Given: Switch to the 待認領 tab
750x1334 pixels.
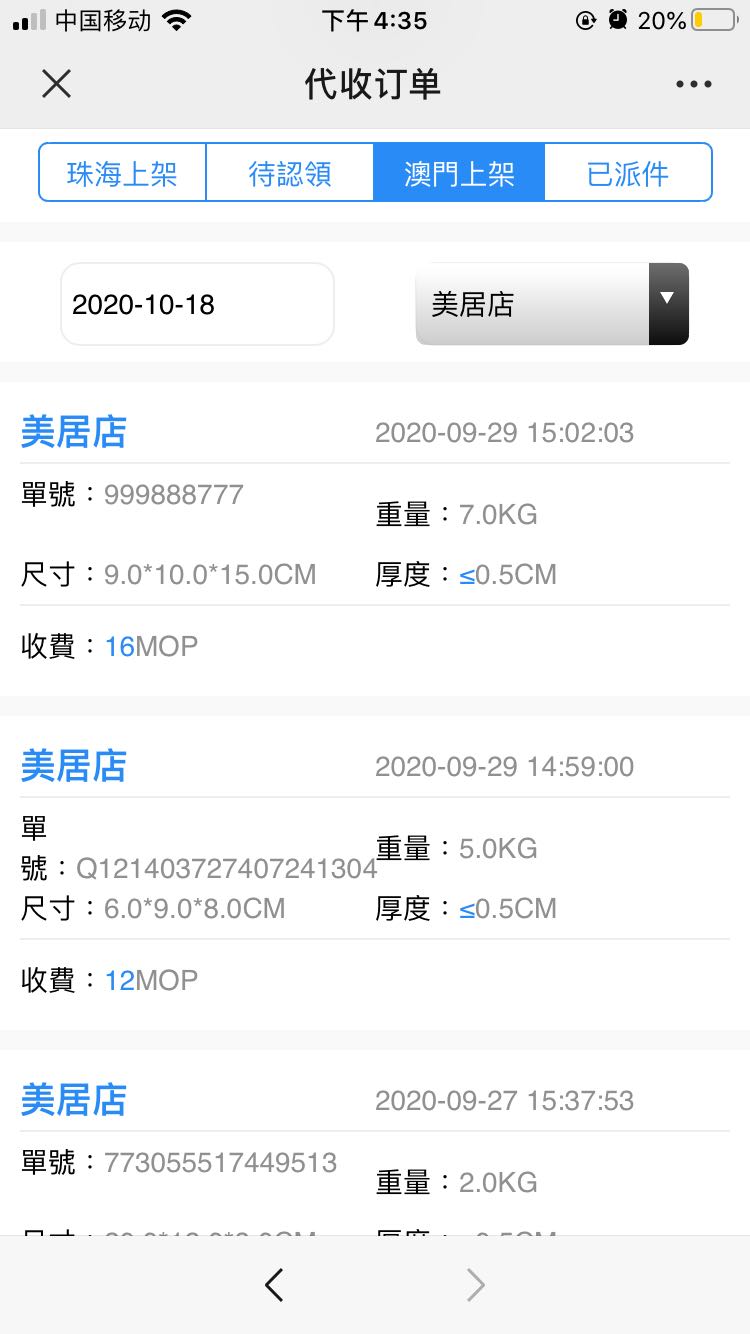Looking at the screenshot, I should 290,173.
